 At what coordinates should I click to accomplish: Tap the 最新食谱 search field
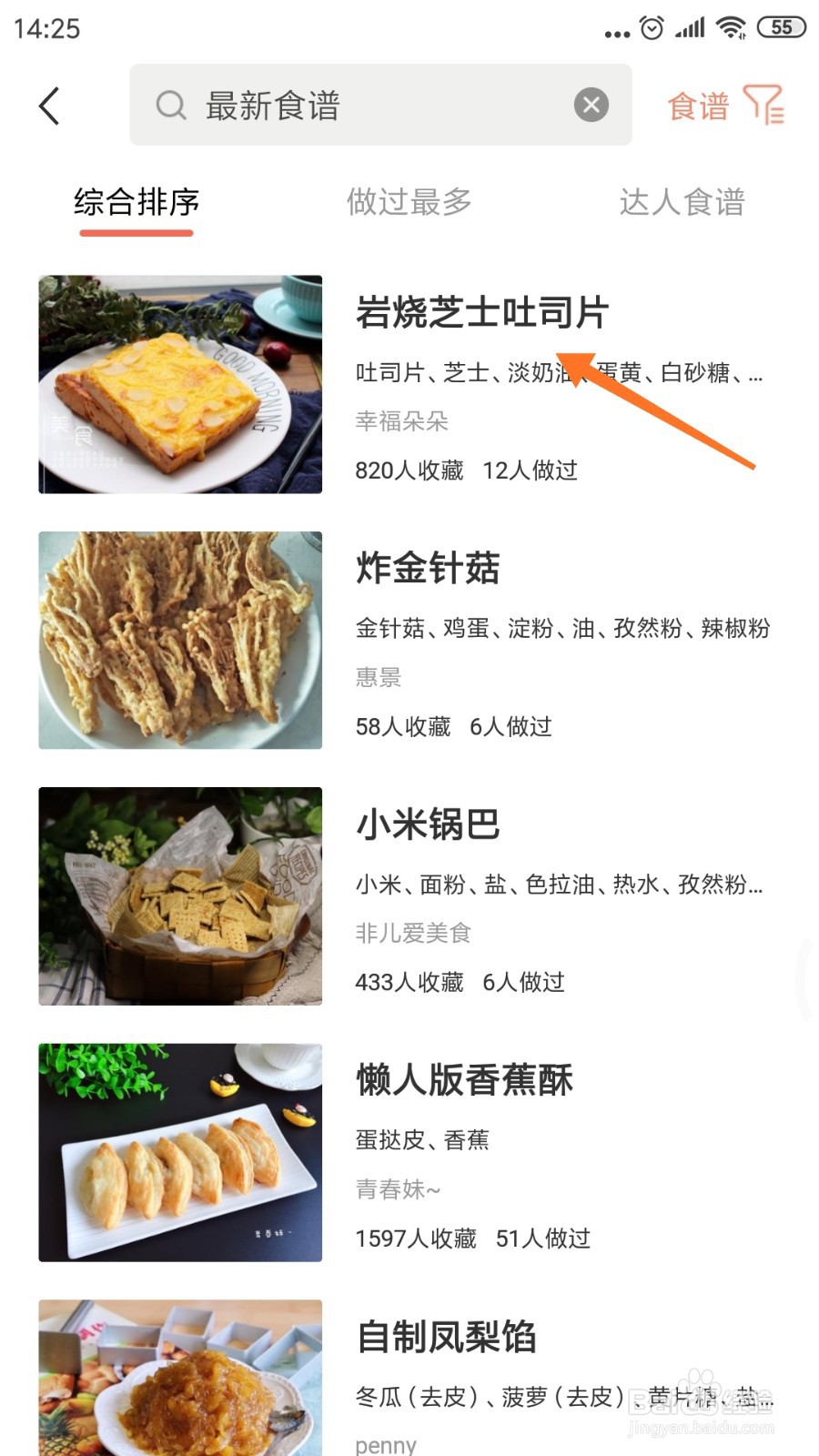364,106
